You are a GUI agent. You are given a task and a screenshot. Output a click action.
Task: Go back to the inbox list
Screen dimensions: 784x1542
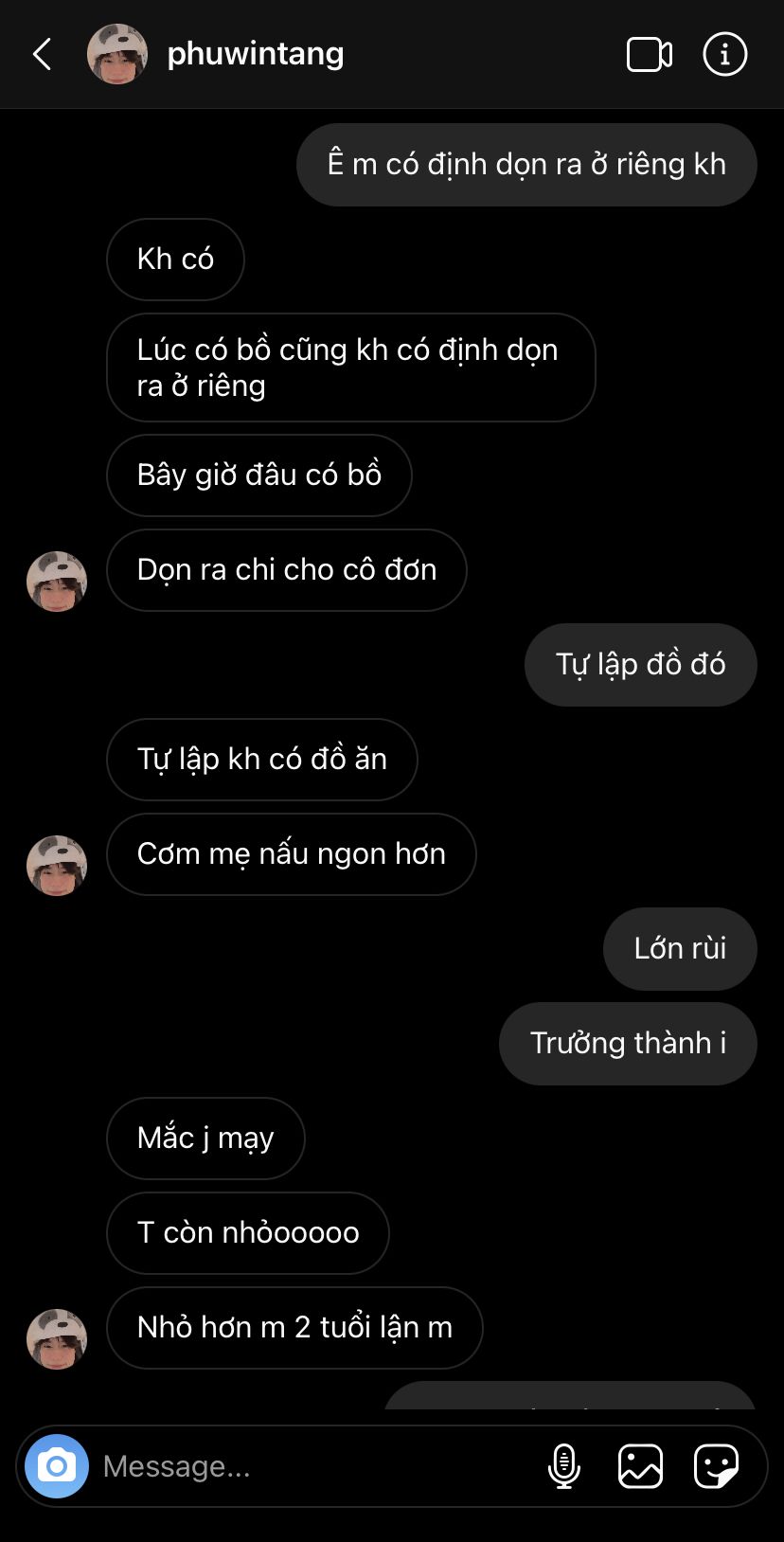click(x=42, y=54)
